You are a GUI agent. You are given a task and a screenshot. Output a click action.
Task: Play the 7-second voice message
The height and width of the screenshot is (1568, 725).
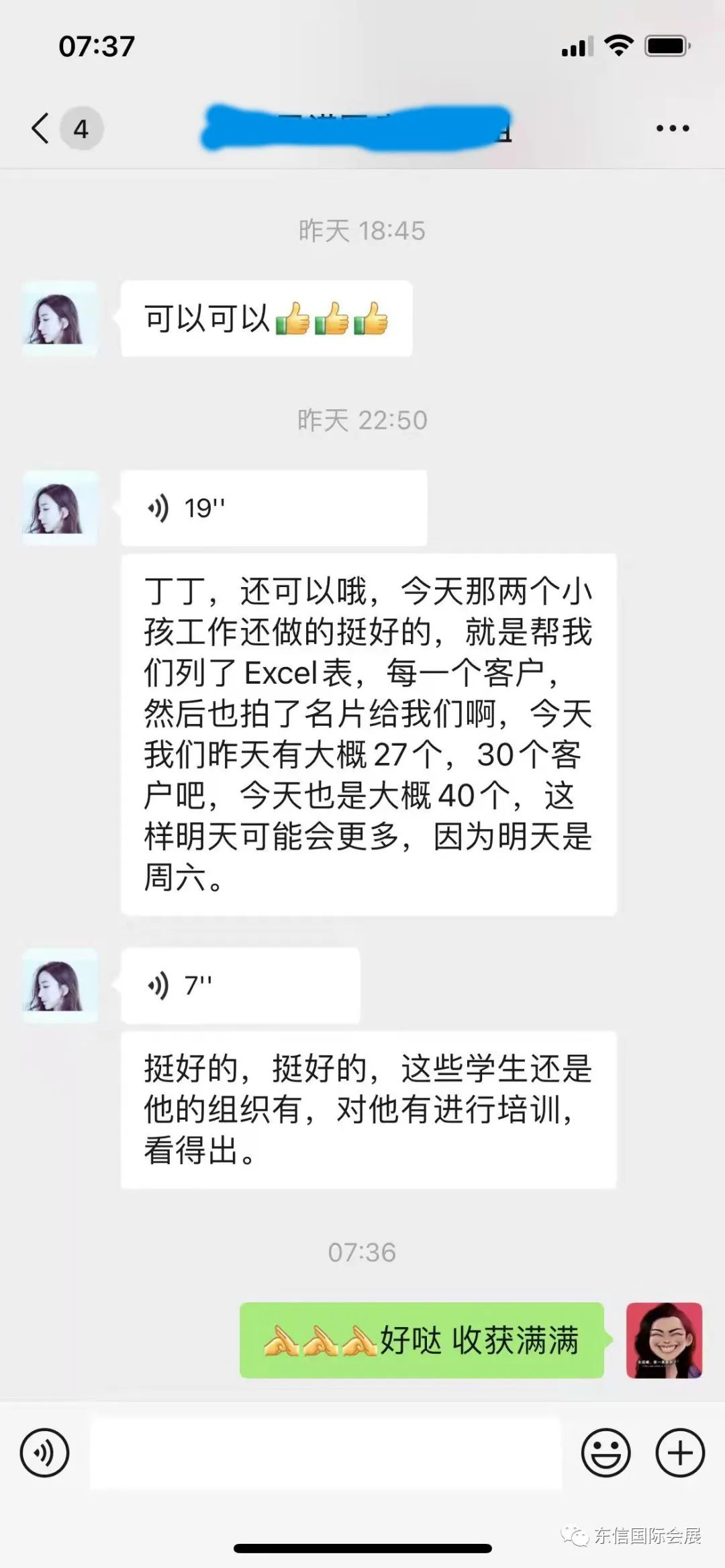click(240, 986)
